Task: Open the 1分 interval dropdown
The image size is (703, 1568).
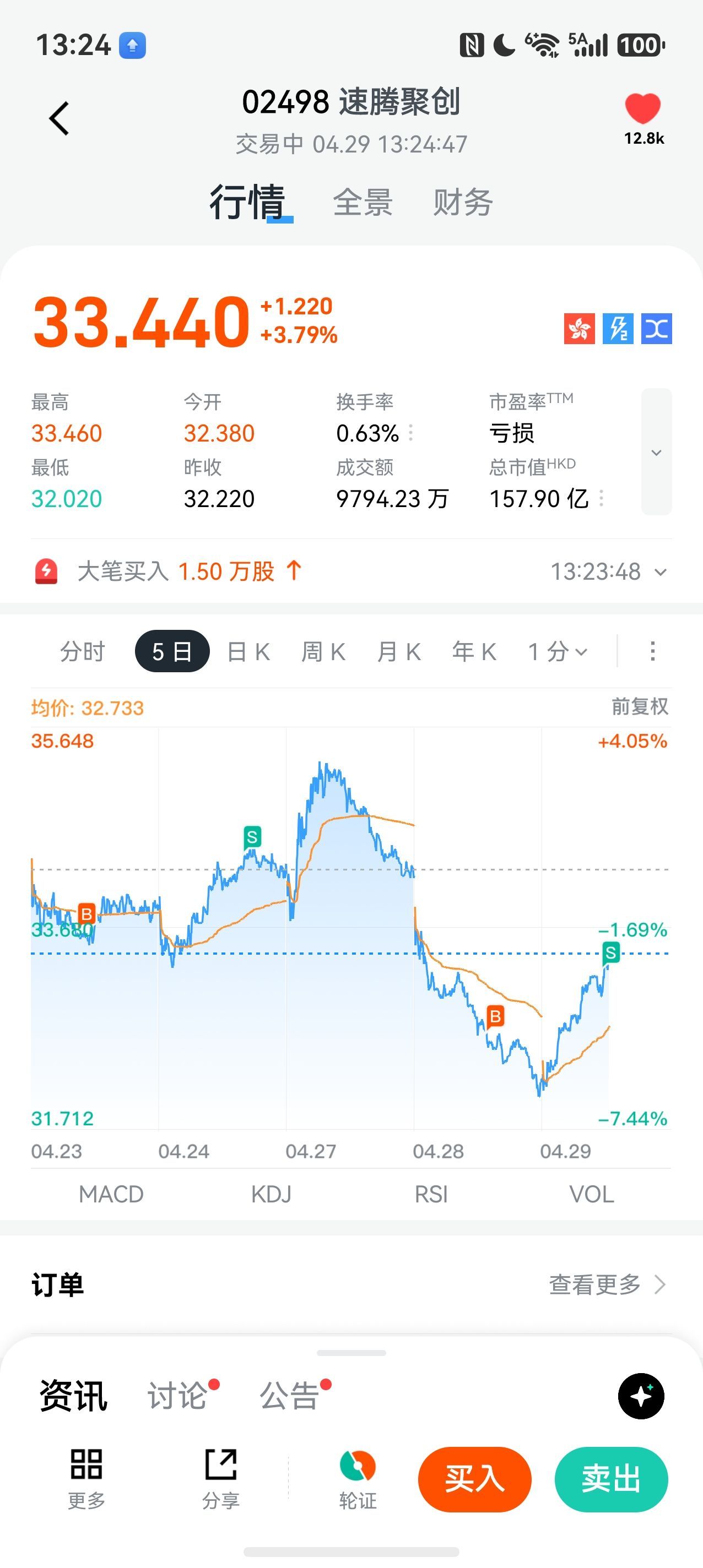Action: tap(558, 651)
